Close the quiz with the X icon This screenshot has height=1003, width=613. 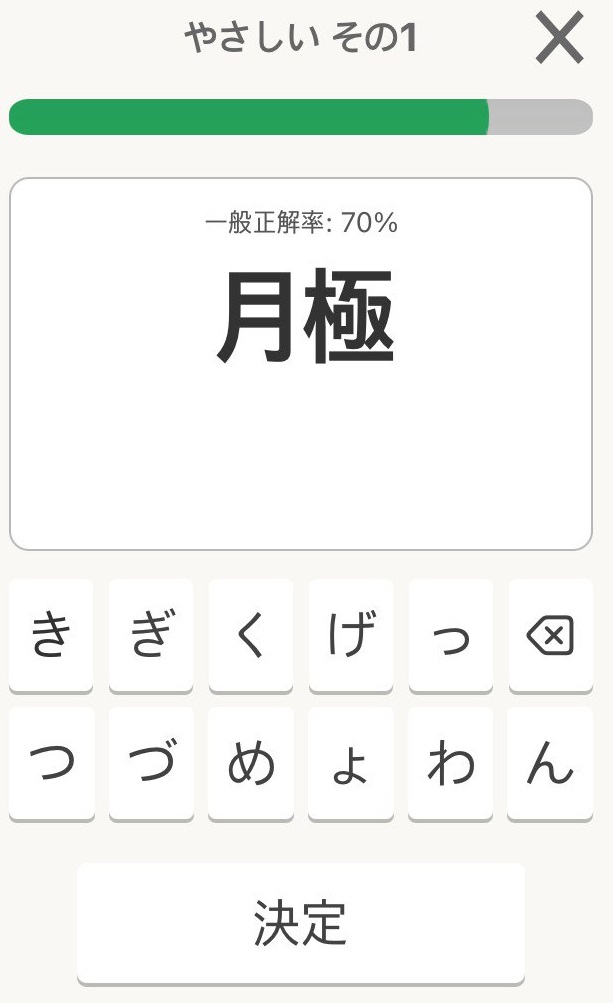560,39
